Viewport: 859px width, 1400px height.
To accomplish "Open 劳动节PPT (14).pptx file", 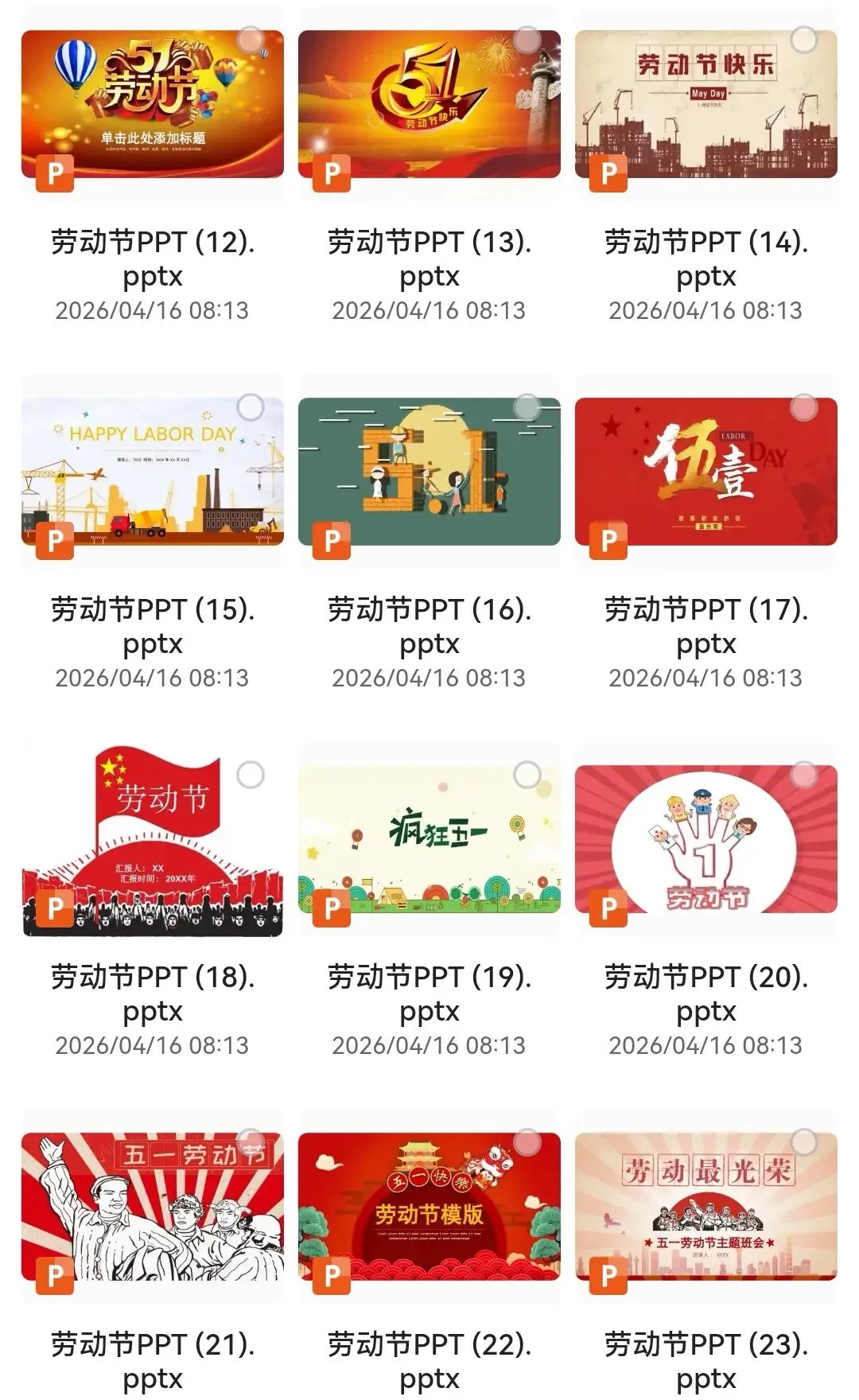I will tap(705, 104).
